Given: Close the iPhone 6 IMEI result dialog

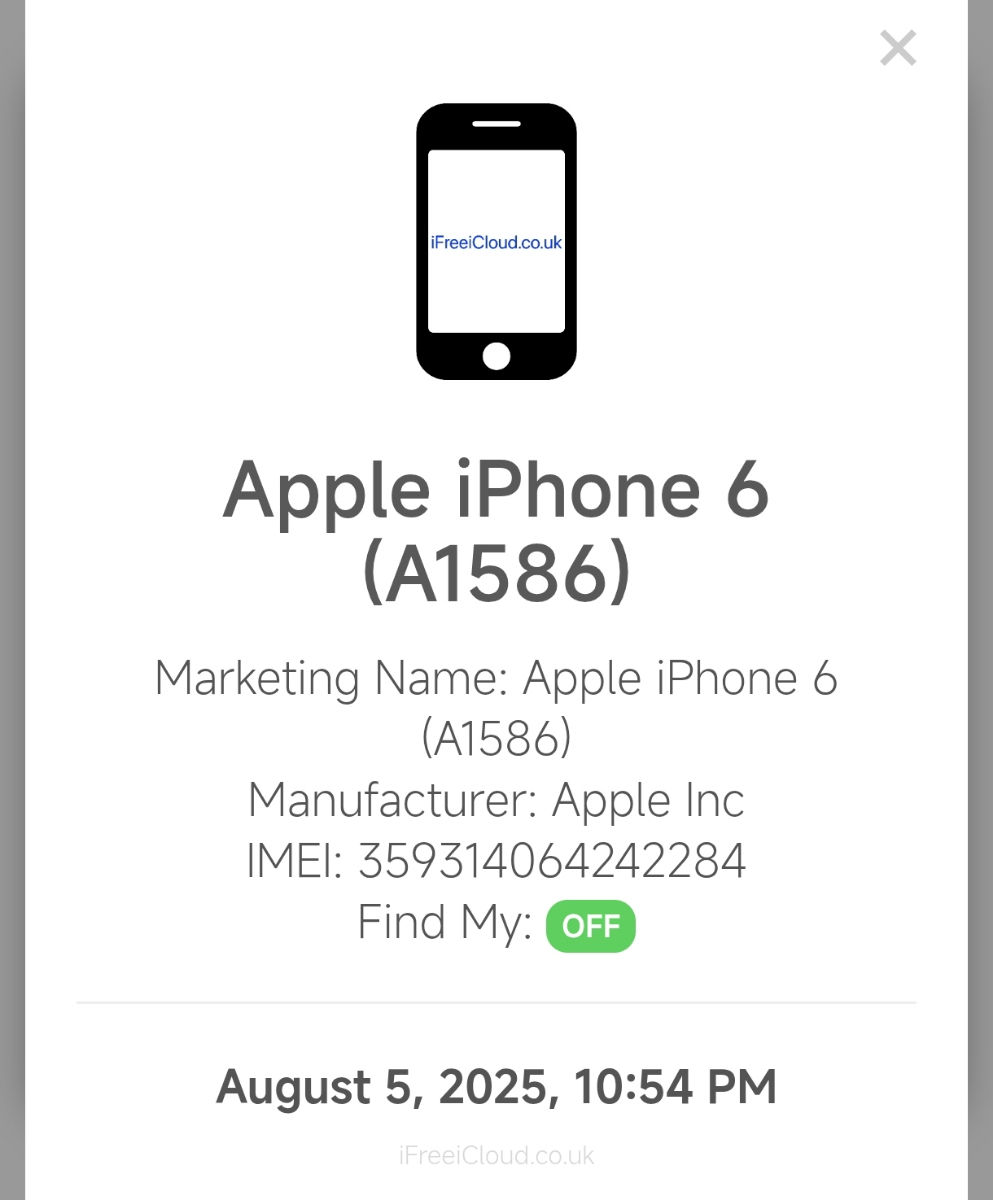Looking at the screenshot, I should tap(897, 48).
